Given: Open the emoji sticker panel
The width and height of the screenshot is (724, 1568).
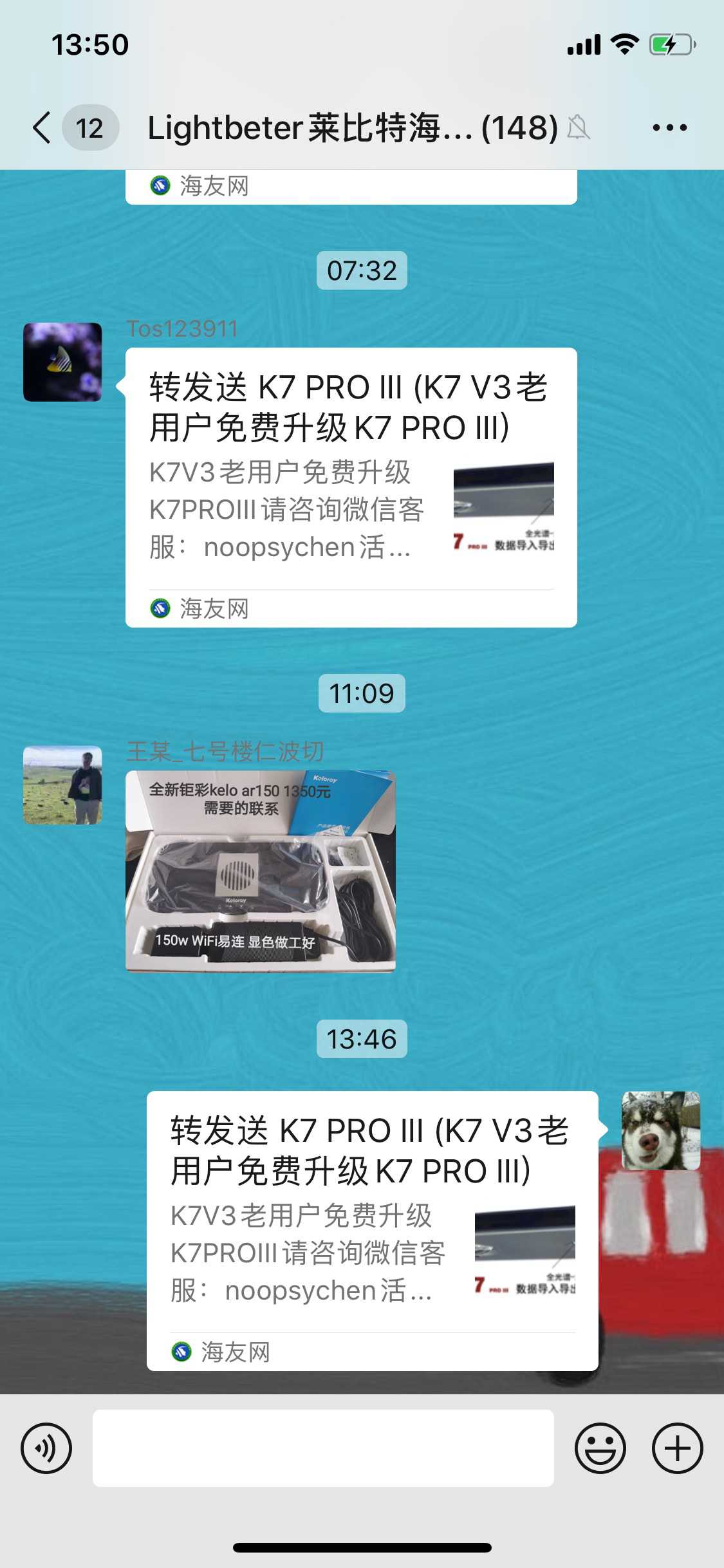Looking at the screenshot, I should point(600,1448).
